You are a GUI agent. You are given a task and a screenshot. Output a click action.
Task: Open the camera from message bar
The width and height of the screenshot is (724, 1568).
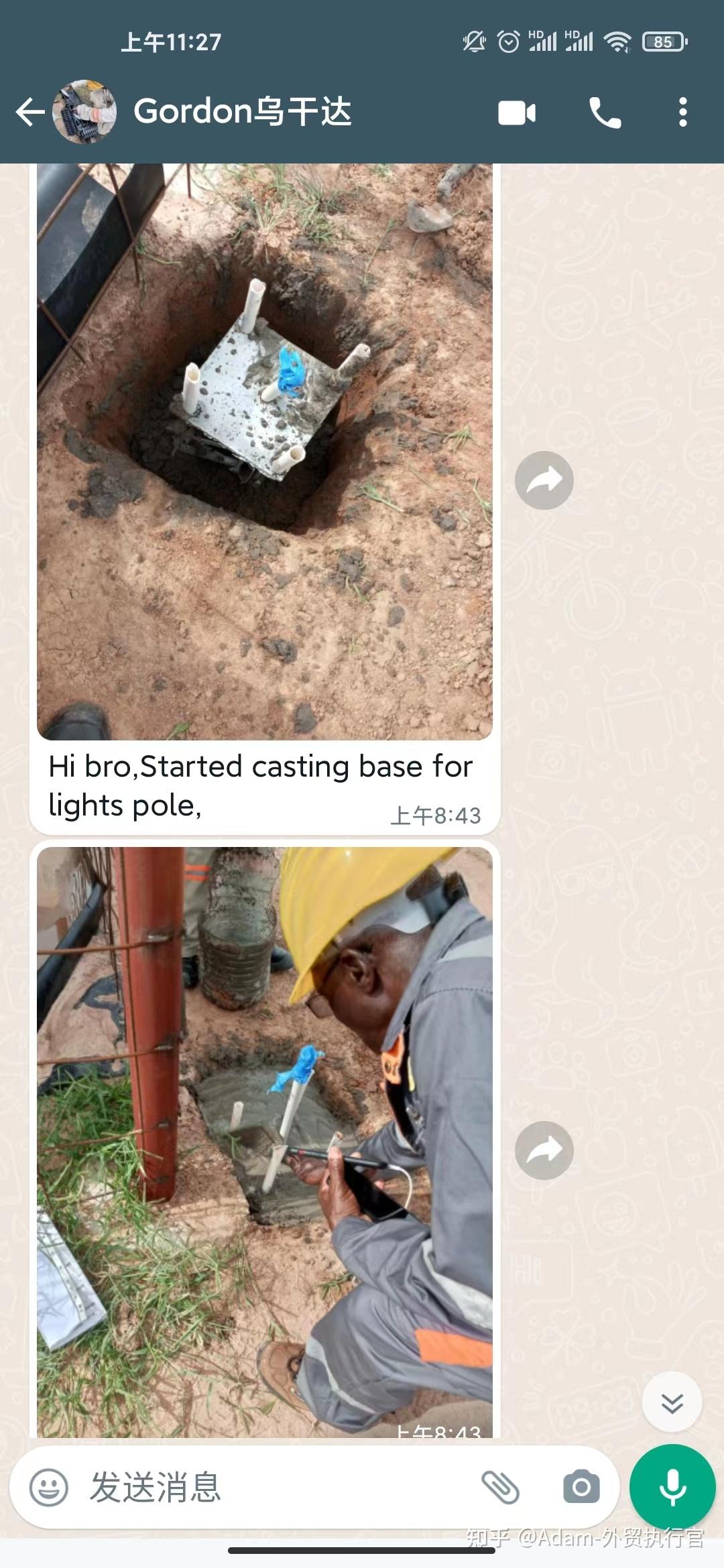(581, 1488)
